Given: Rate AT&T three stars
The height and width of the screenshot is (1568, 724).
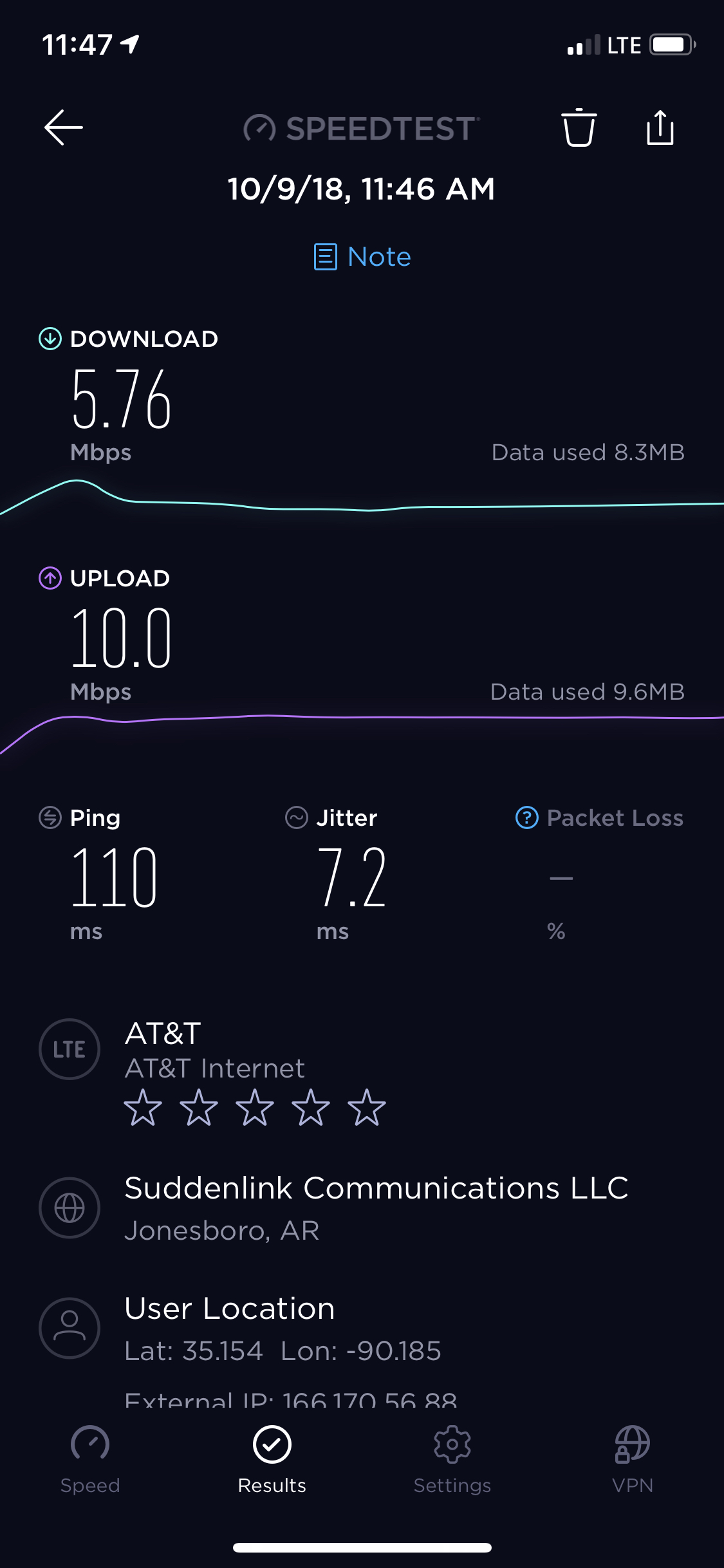Looking at the screenshot, I should [x=255, y=1108].
